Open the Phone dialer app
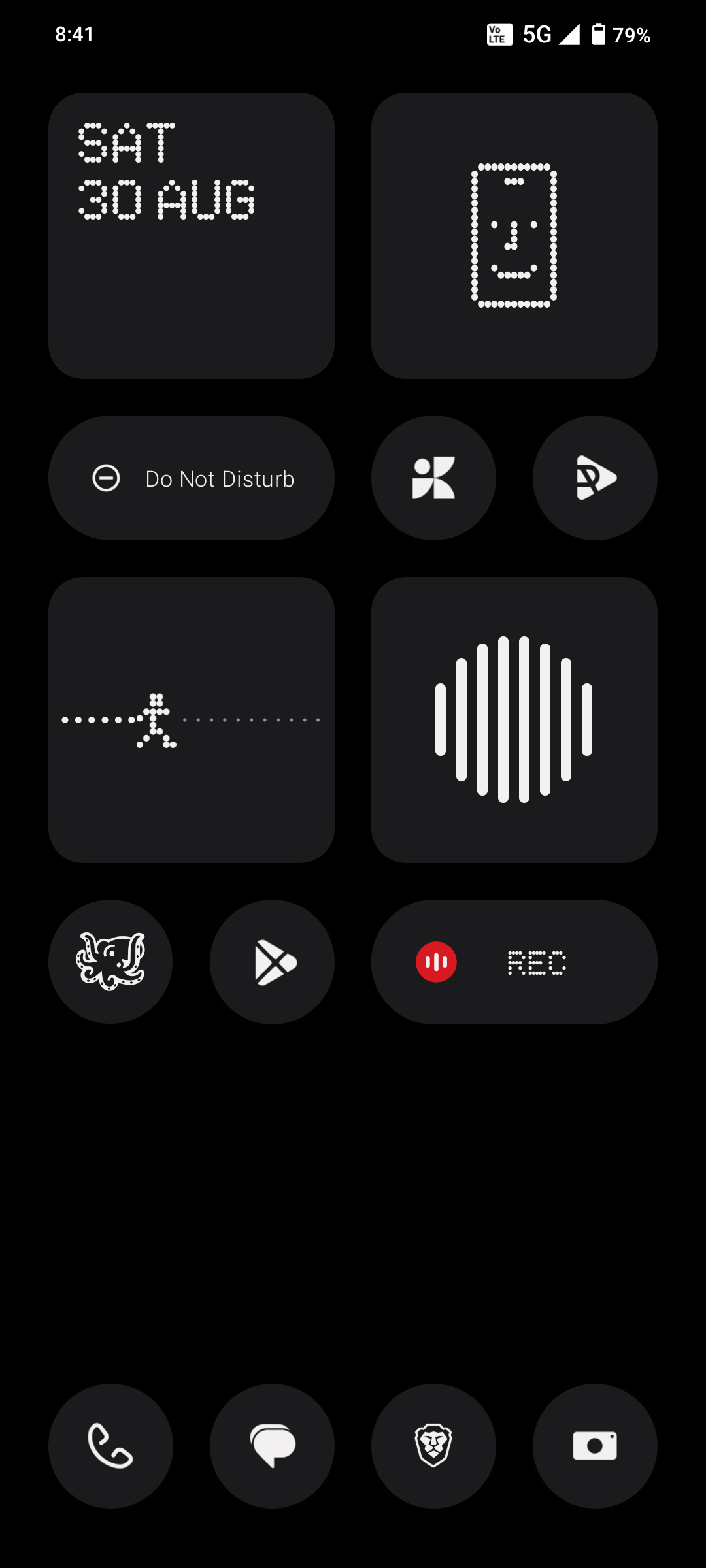Screen dimensions: 706x1568 [110, 1445]
